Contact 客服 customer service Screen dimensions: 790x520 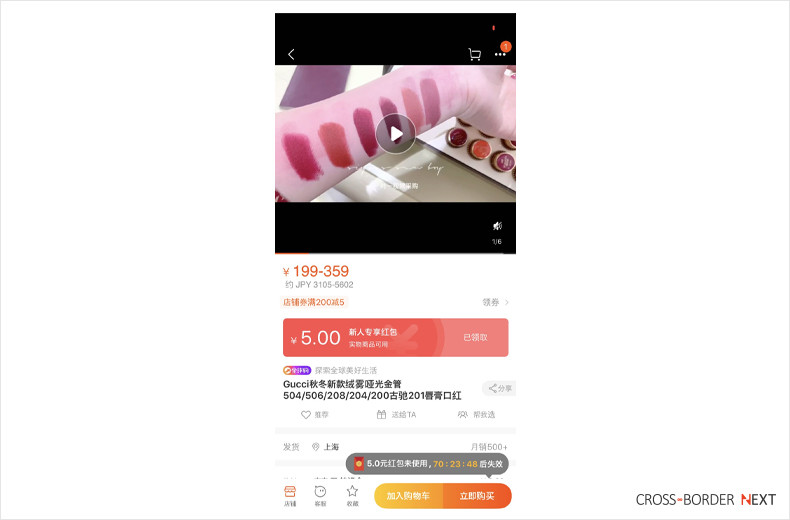(x=320, y=496)
